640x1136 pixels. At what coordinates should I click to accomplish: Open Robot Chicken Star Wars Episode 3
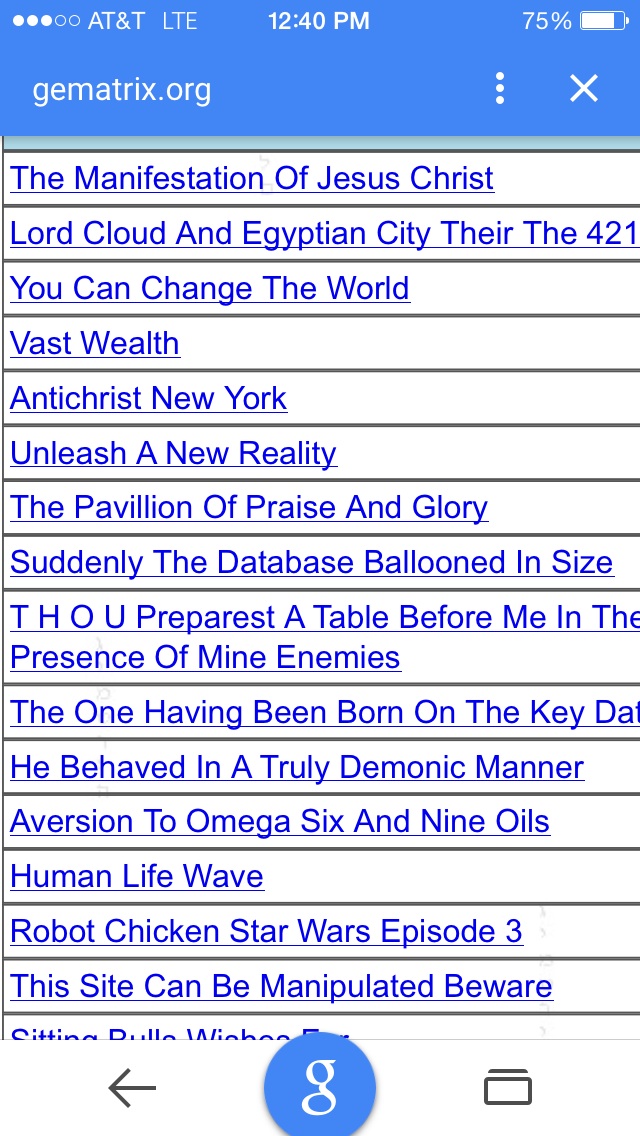click(x=266, y=932)
